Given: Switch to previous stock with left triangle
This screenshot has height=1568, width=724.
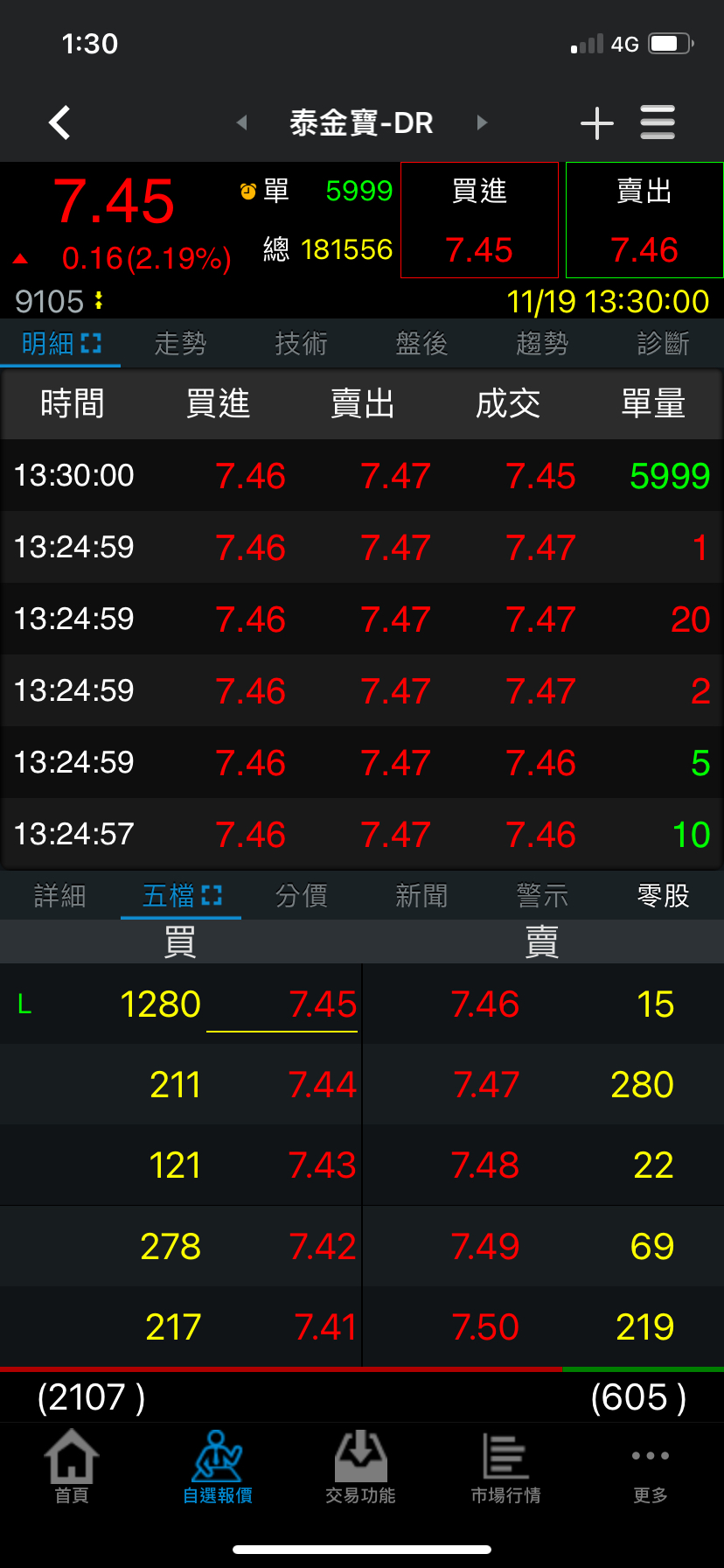Looking at the screenshot, I should (x=242, y=123).
